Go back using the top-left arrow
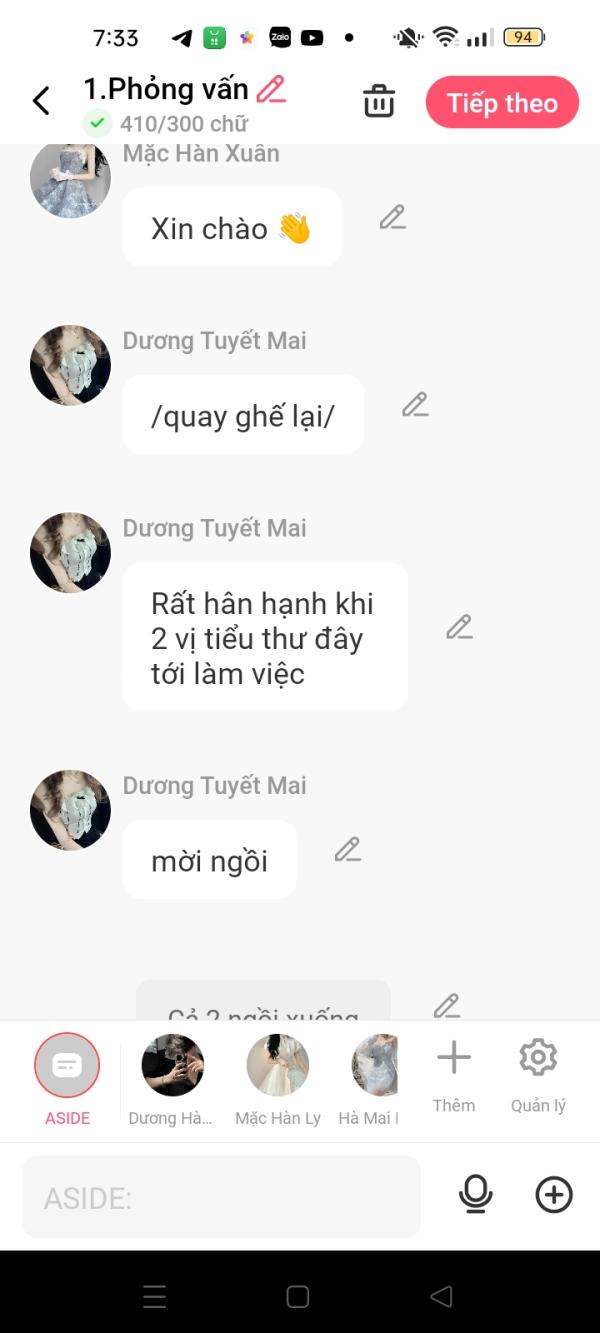 coord(41,100)
